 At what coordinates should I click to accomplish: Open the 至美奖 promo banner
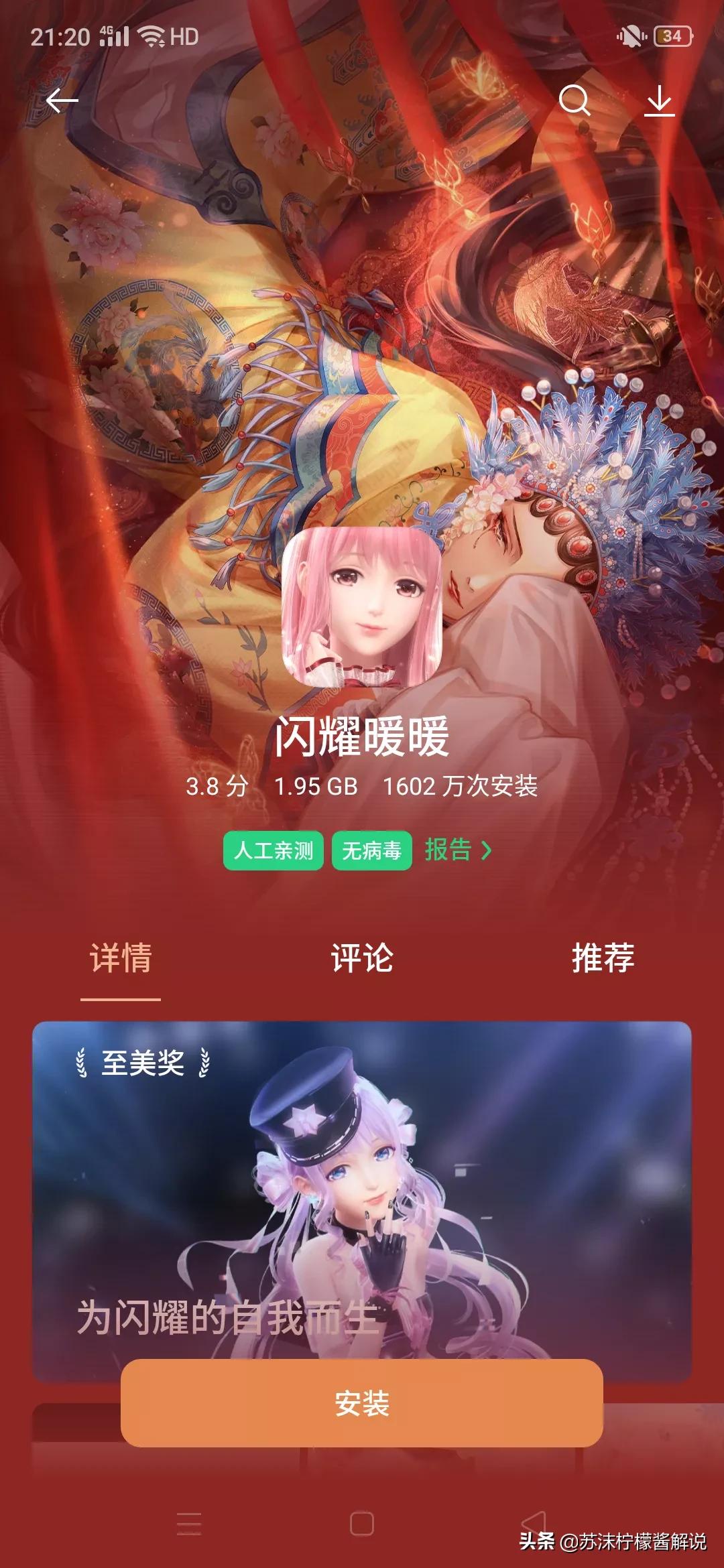pyautogui.click(x=362, y=1185)
